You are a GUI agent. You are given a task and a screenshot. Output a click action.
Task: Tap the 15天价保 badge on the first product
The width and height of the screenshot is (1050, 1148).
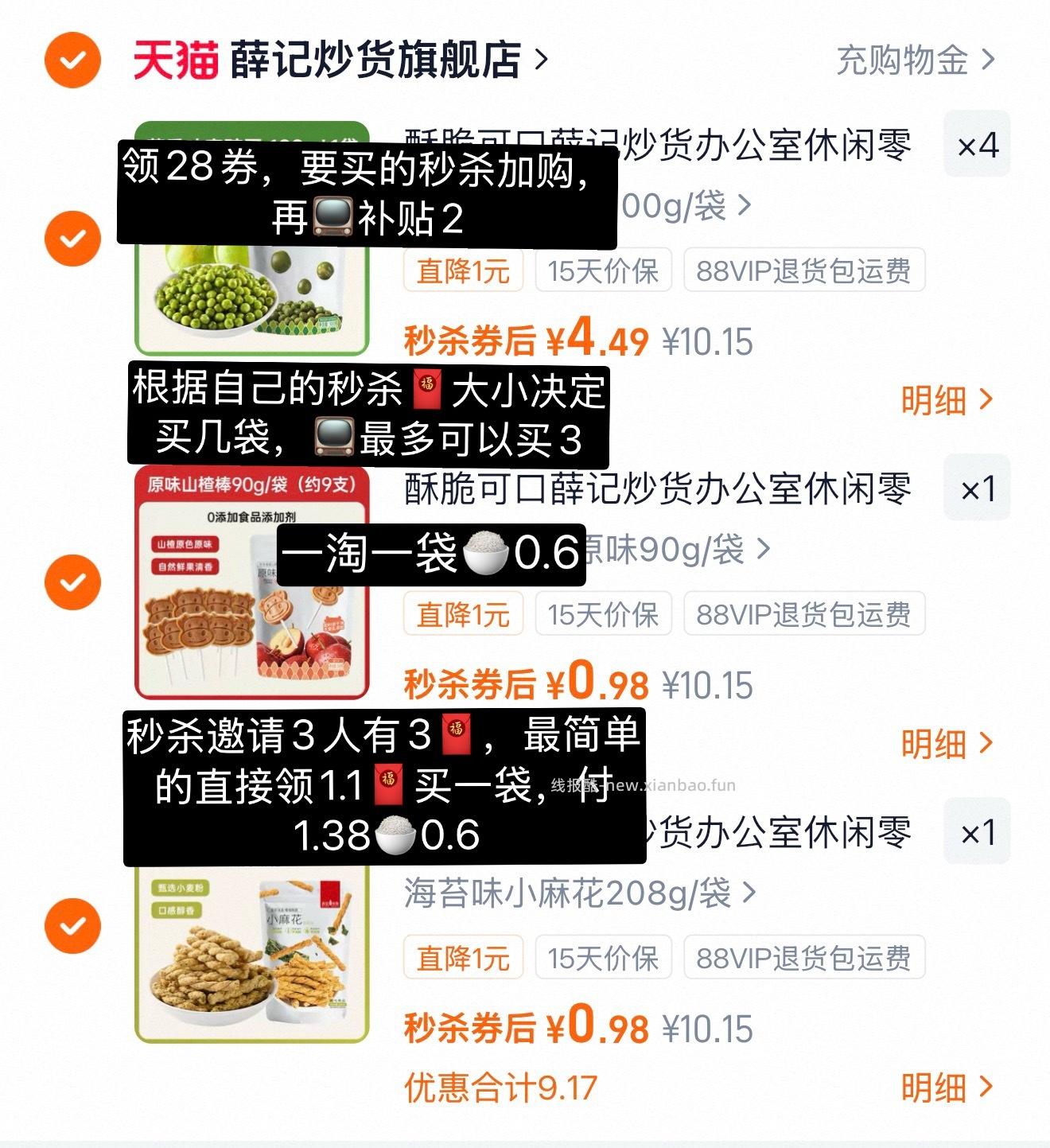[x=603, y=271]
